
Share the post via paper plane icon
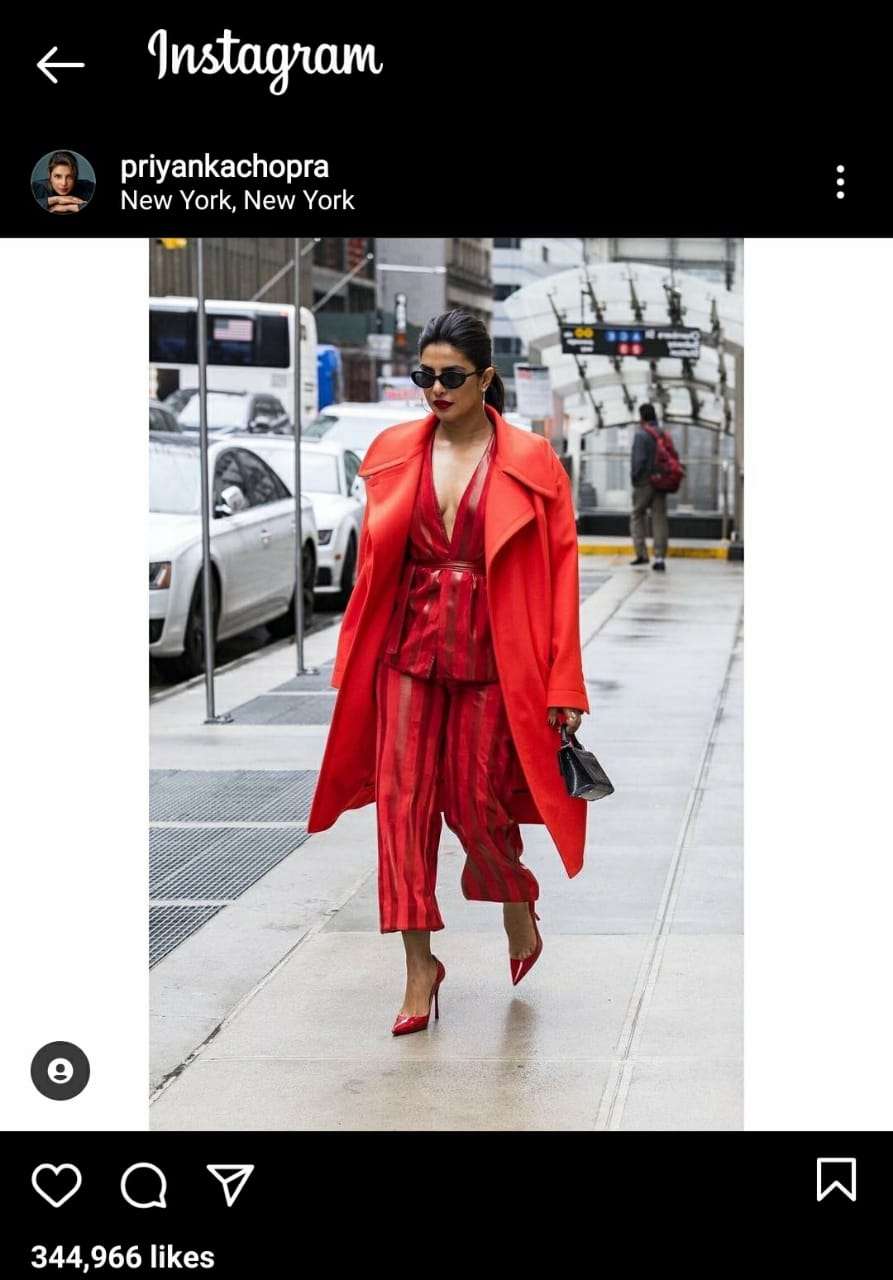(x=230, y=1185)
